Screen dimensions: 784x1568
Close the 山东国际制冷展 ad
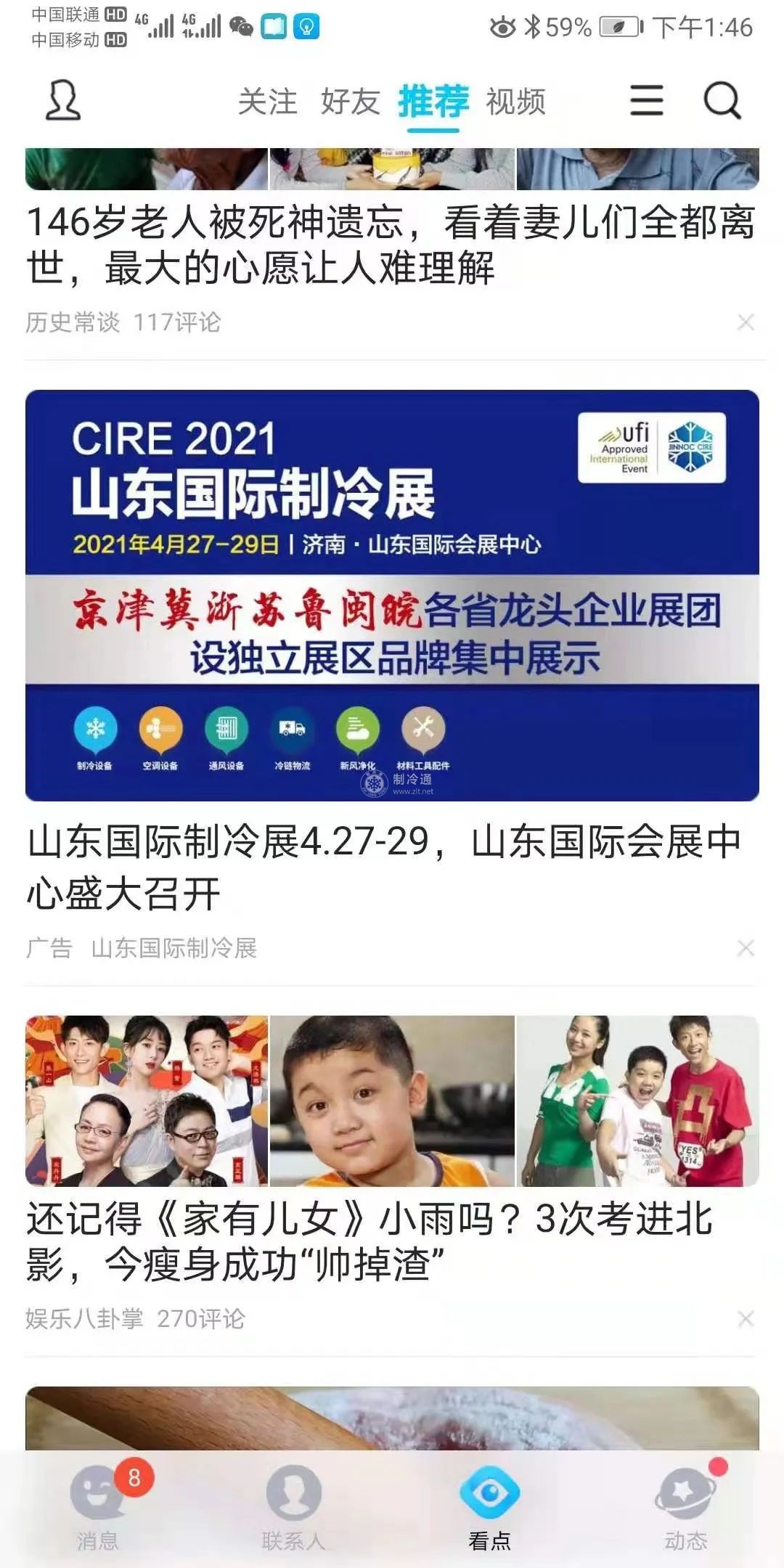746,948
